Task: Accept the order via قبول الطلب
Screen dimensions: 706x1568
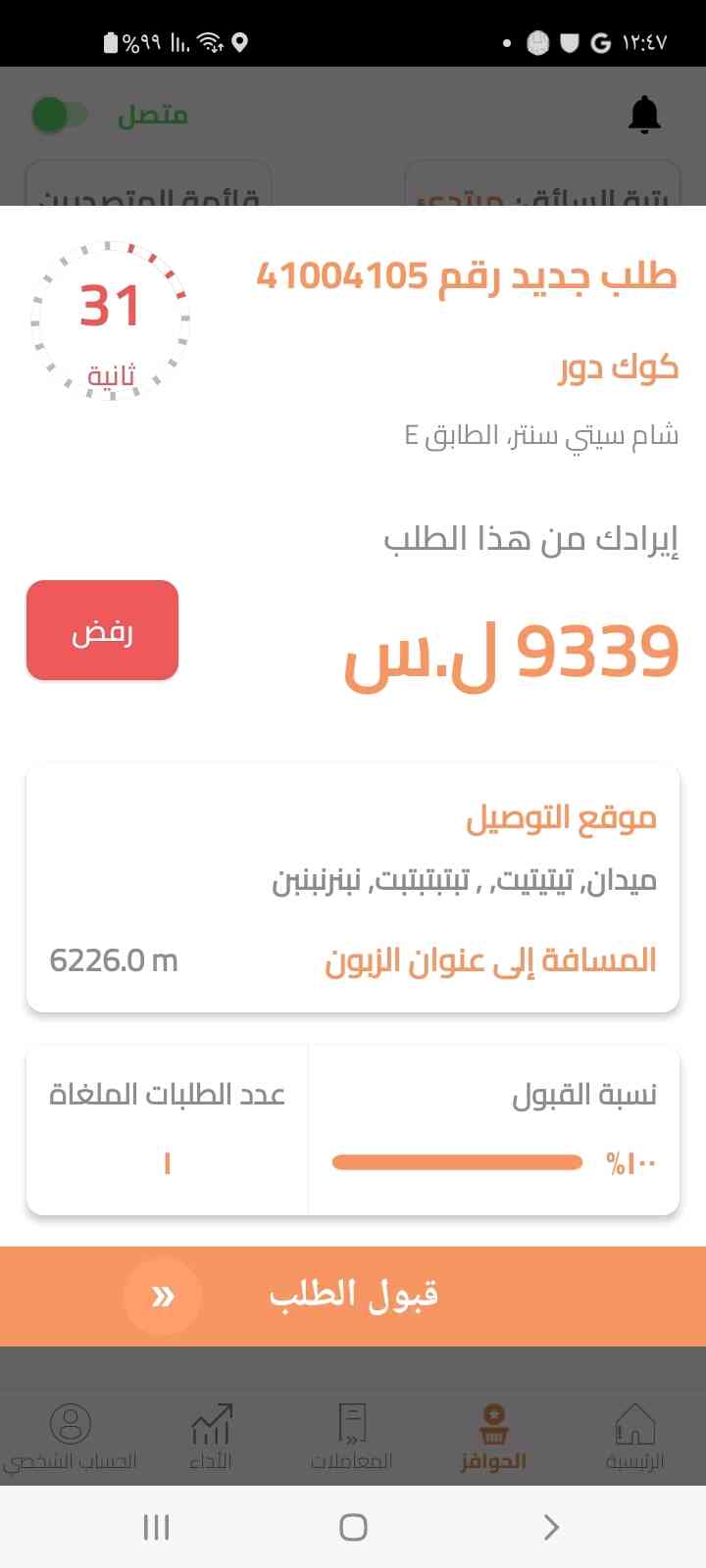Action: coord(353,1296)
